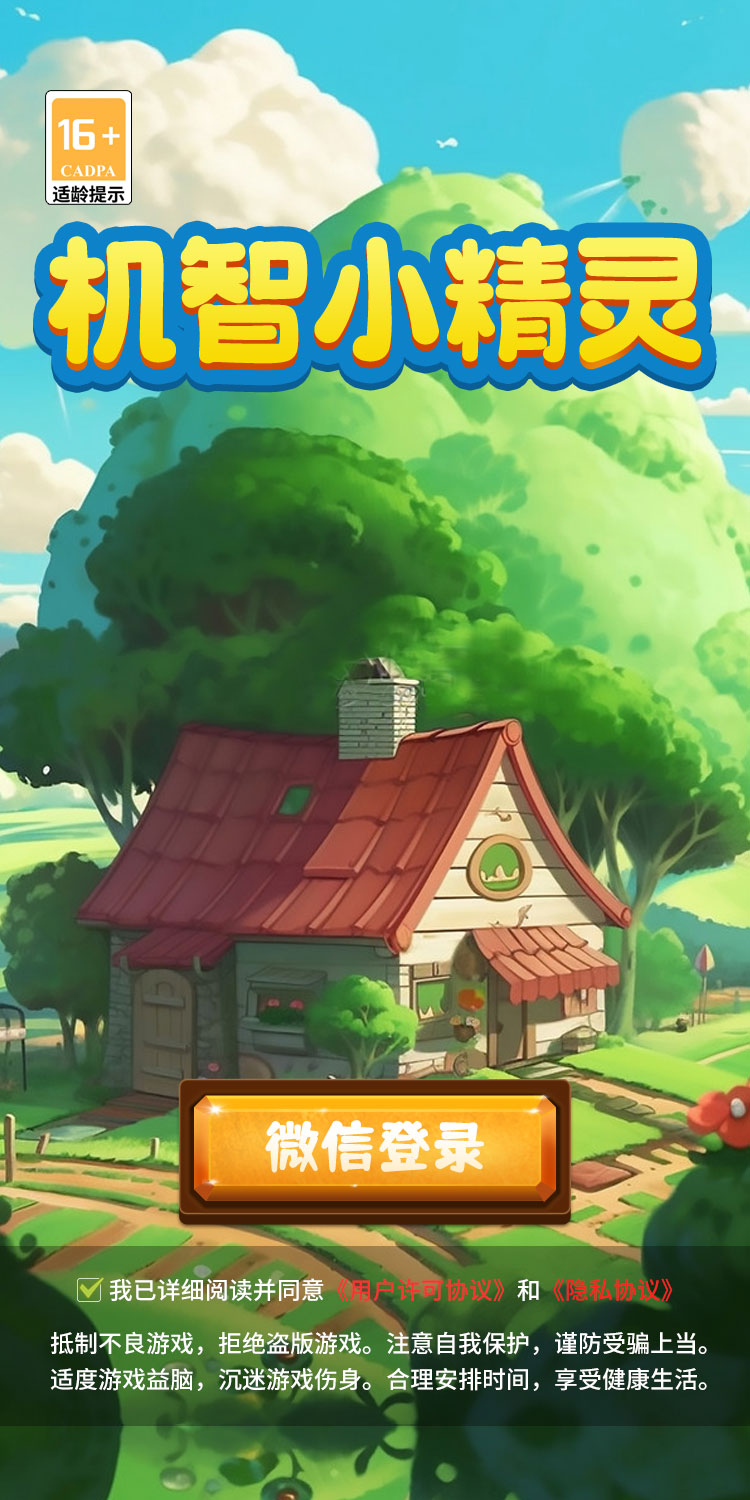Tap the 微信登录 login button
Image resolution: width=750 pixels, height=1500 pixels.
click(374, 1148)
